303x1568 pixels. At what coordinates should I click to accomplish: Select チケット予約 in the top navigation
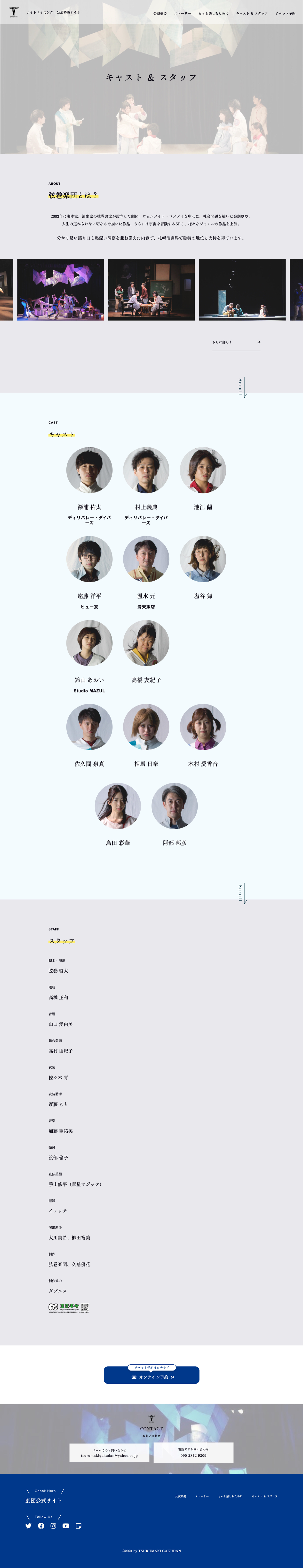(285, 13)
